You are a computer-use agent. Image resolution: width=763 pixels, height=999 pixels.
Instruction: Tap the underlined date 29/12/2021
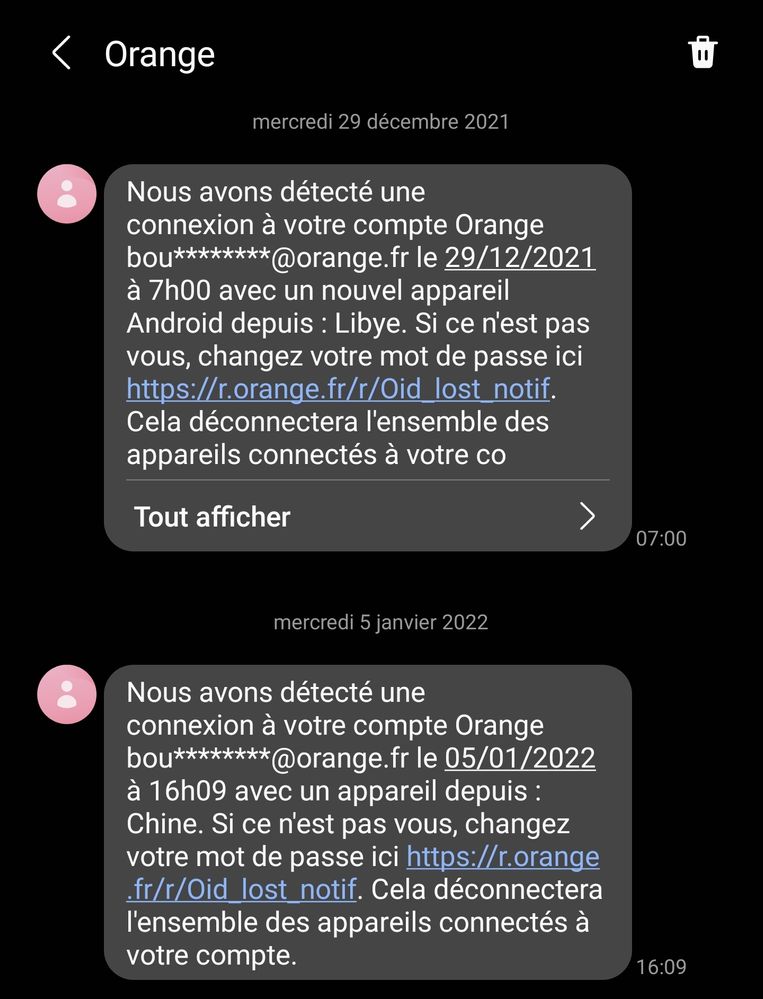[x=520, y=257]
